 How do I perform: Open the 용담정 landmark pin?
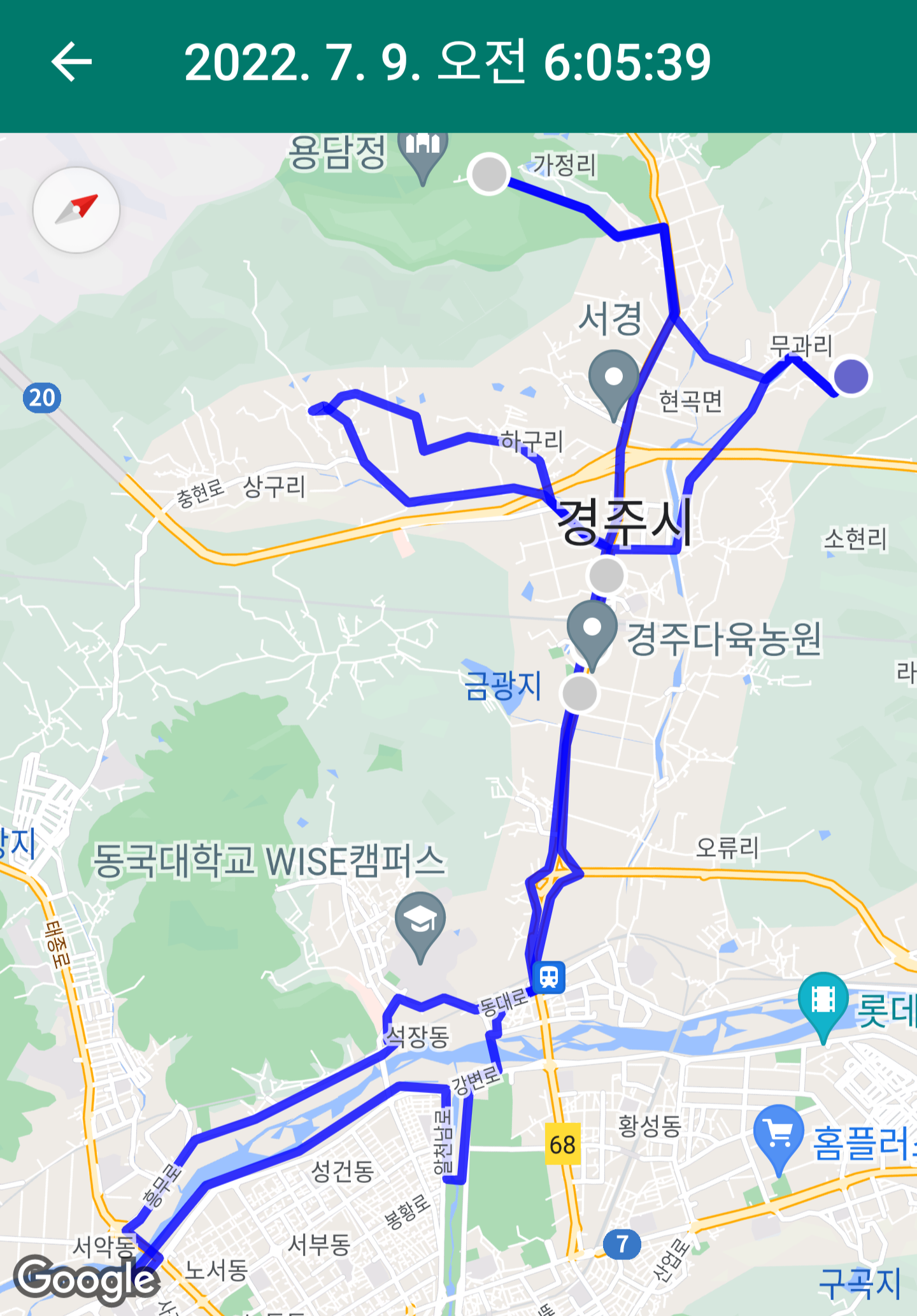[x=422, y=152]
